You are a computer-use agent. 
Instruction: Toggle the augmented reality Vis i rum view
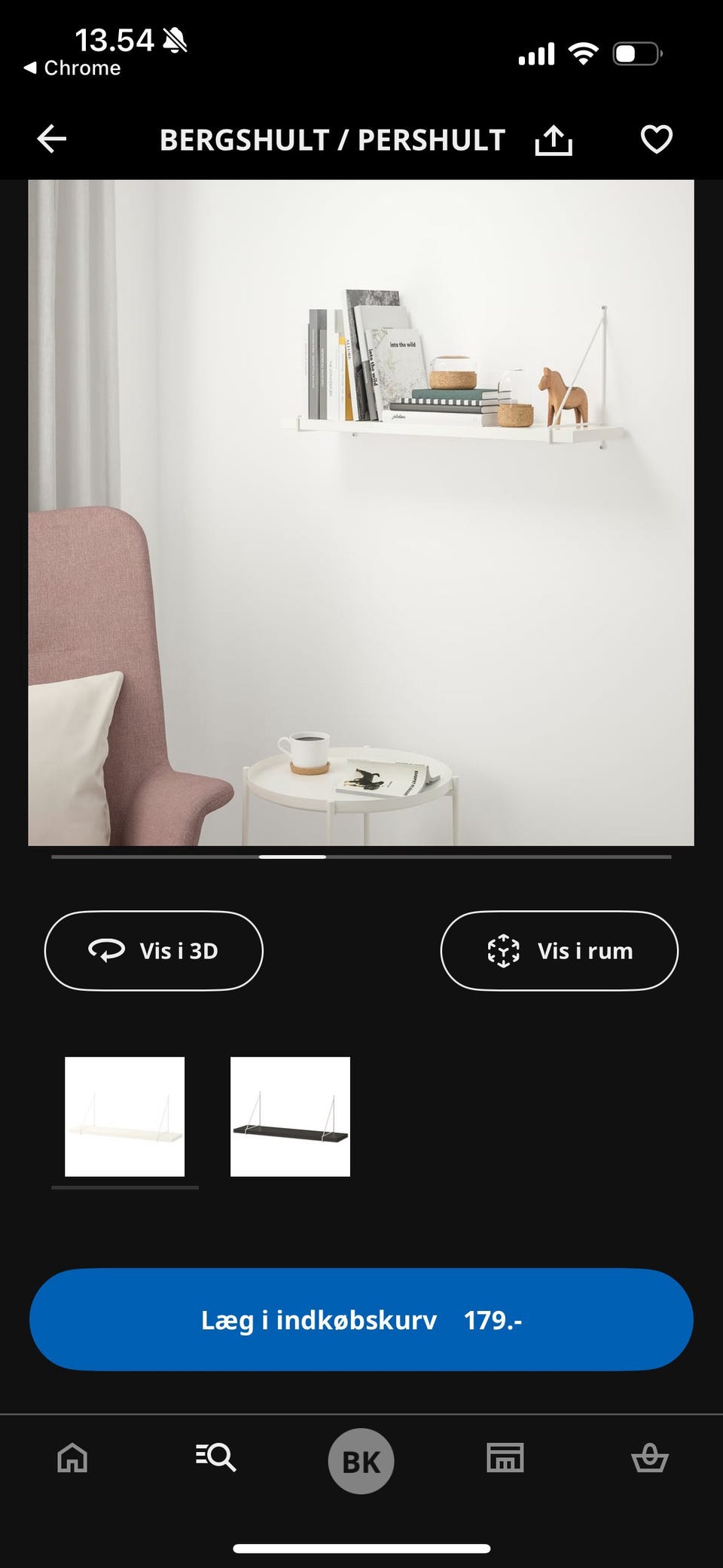point(560,951)
